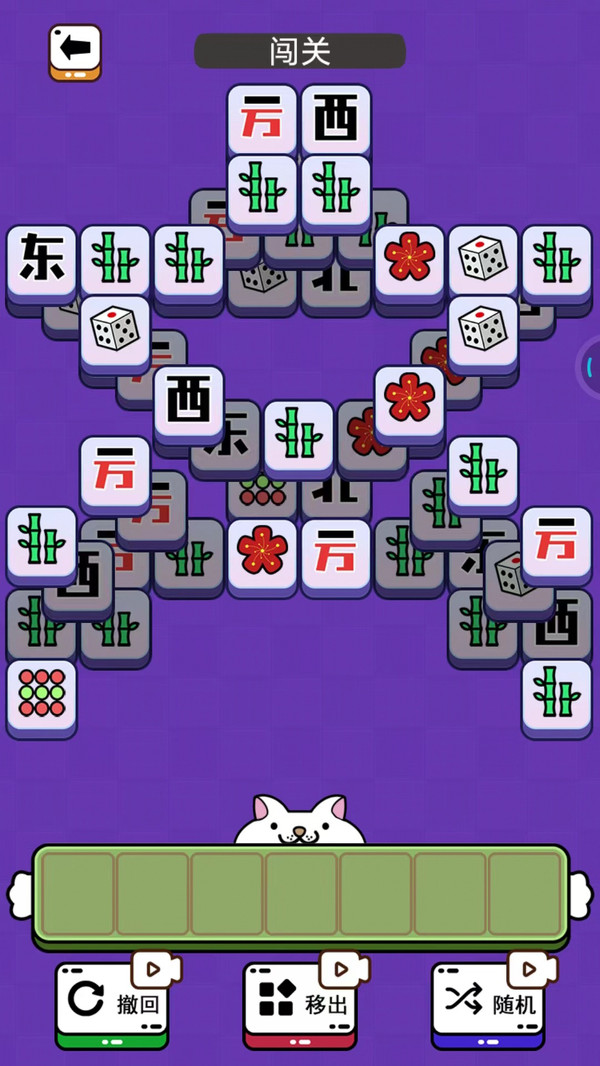Shuffle tiles with the 随机 button
Viewport: 600px width, 1066px height.
tap(490, 1003)
